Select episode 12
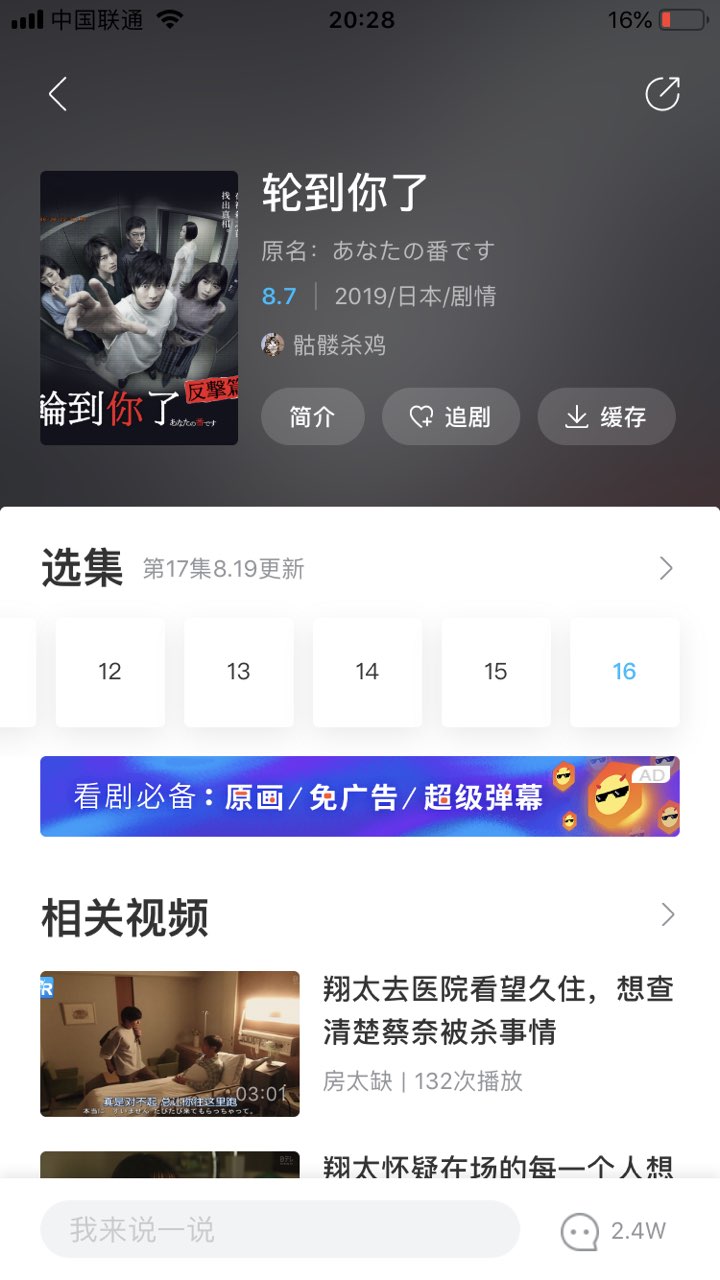This screenshot has height=1280, width=720. 110,672
